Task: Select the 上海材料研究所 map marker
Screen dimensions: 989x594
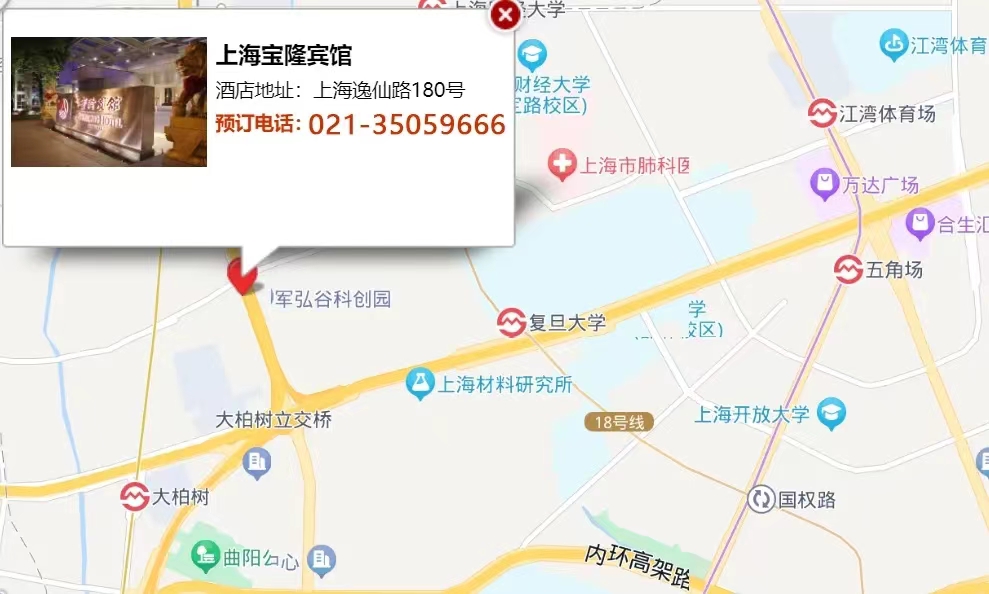Action: [420, 383]
